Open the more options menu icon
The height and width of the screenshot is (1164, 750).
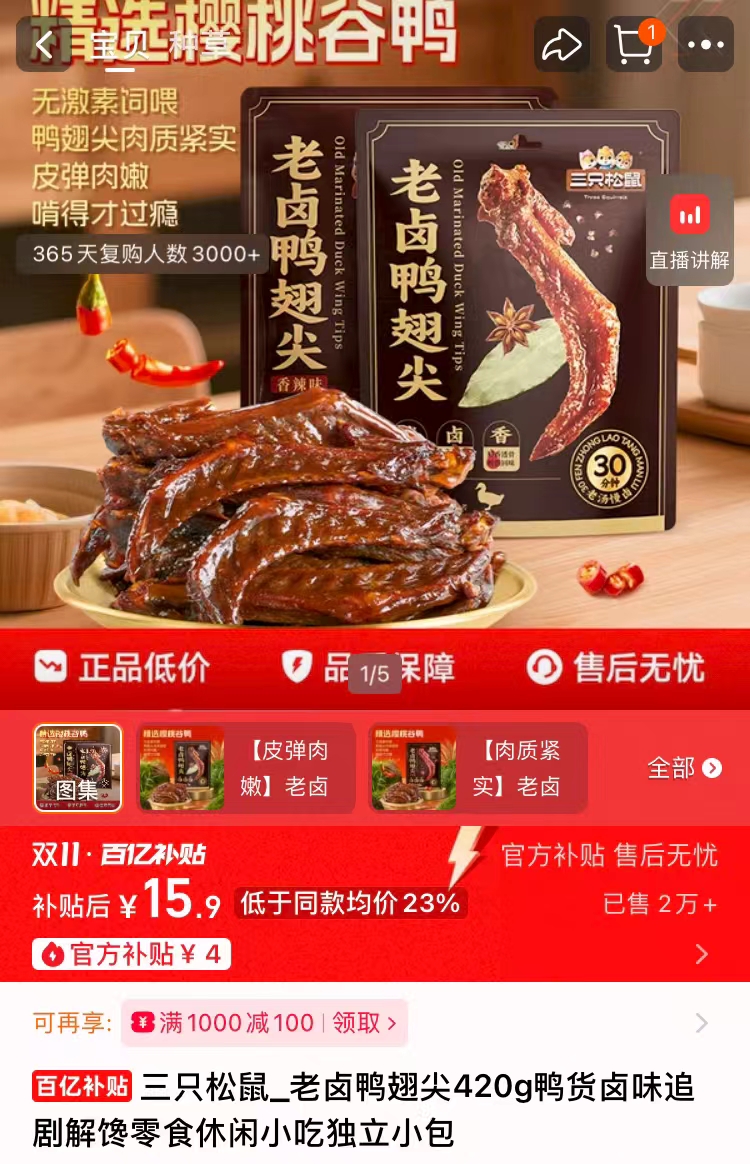pos(706,44)
